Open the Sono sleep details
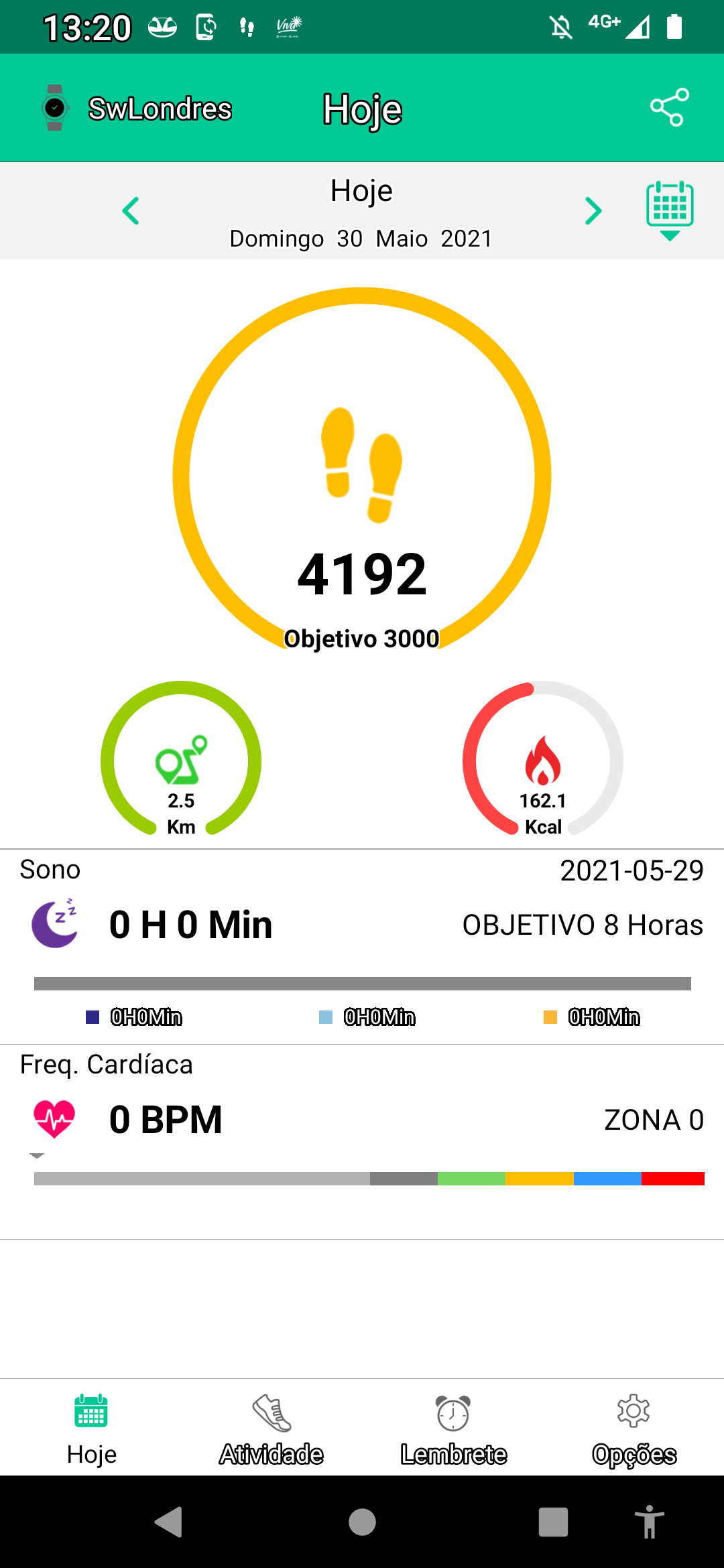 [x=362, y=946]
